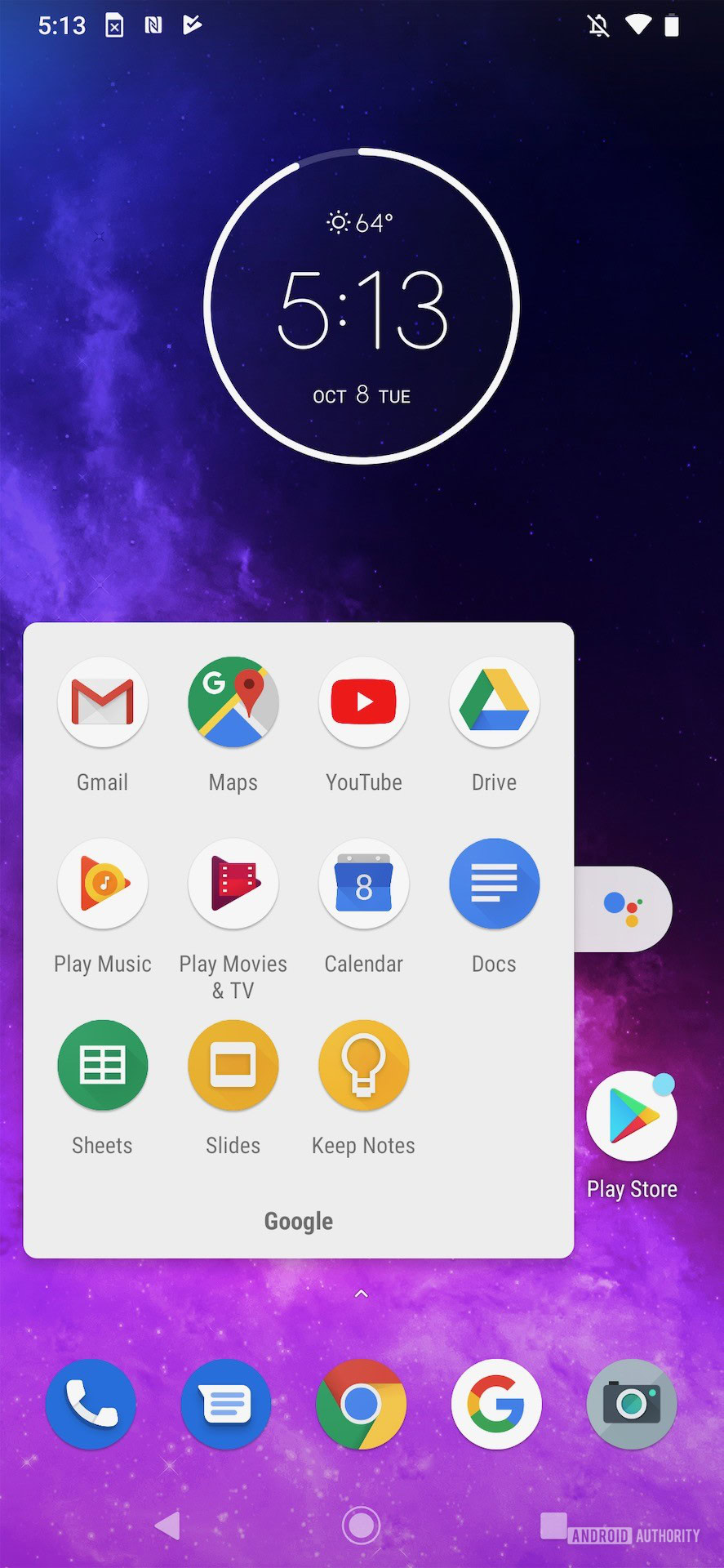This screenshot has width=724, height=1568.
Task: Launch the Camera app
Action: point(632,1404)
